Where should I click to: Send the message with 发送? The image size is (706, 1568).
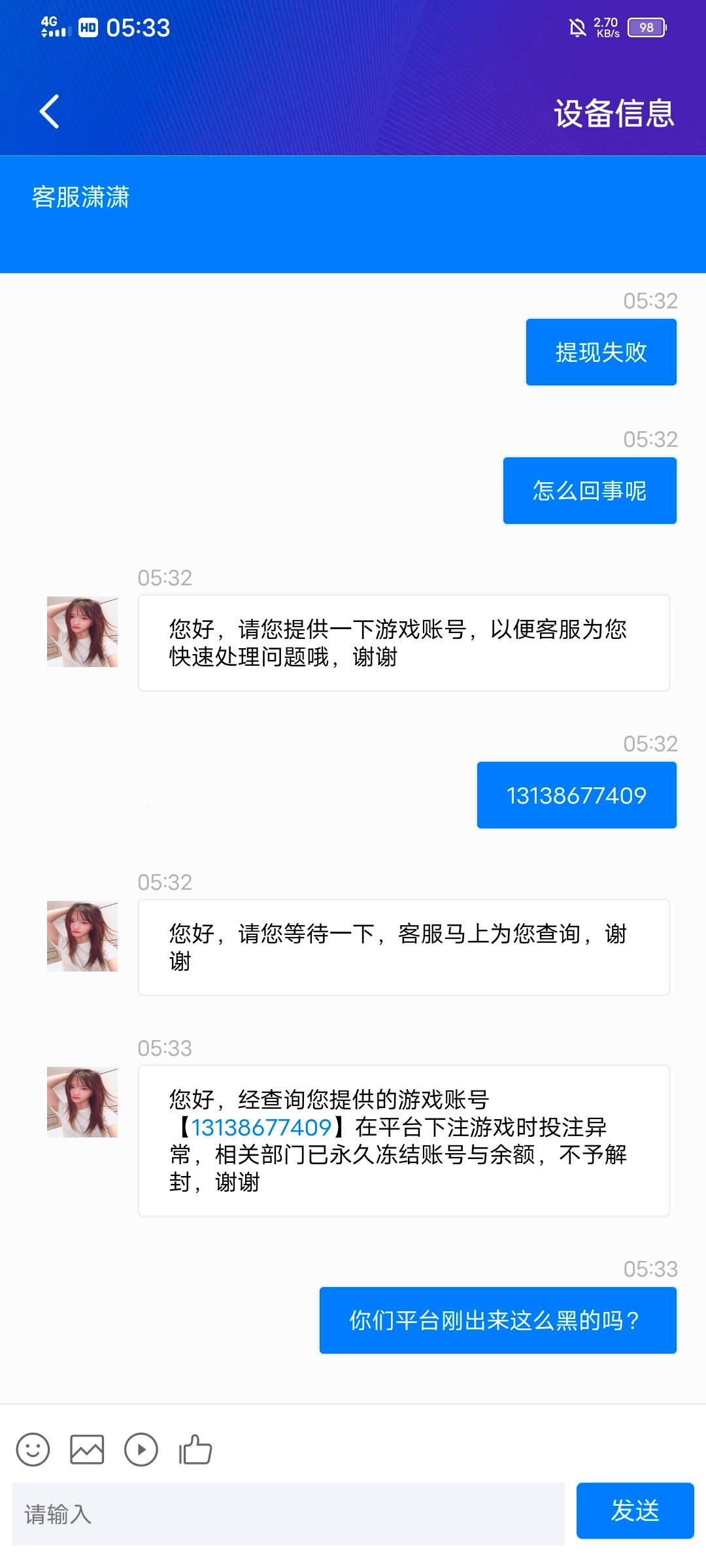[x=634, y=1511]
